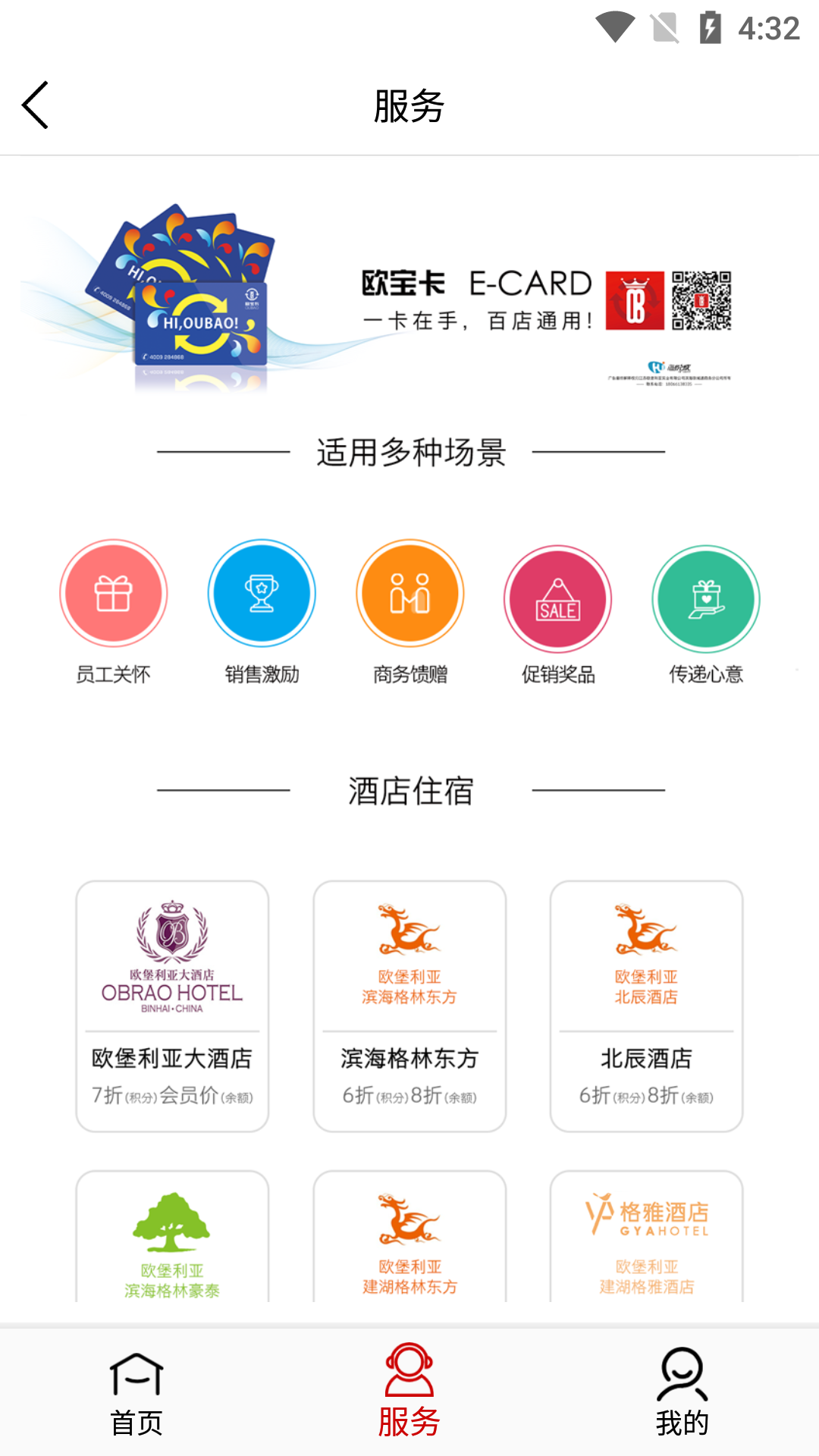This screenshot has width=819, height=1456.
Task: Tap the back arrow icon
Action: point(34,106)
